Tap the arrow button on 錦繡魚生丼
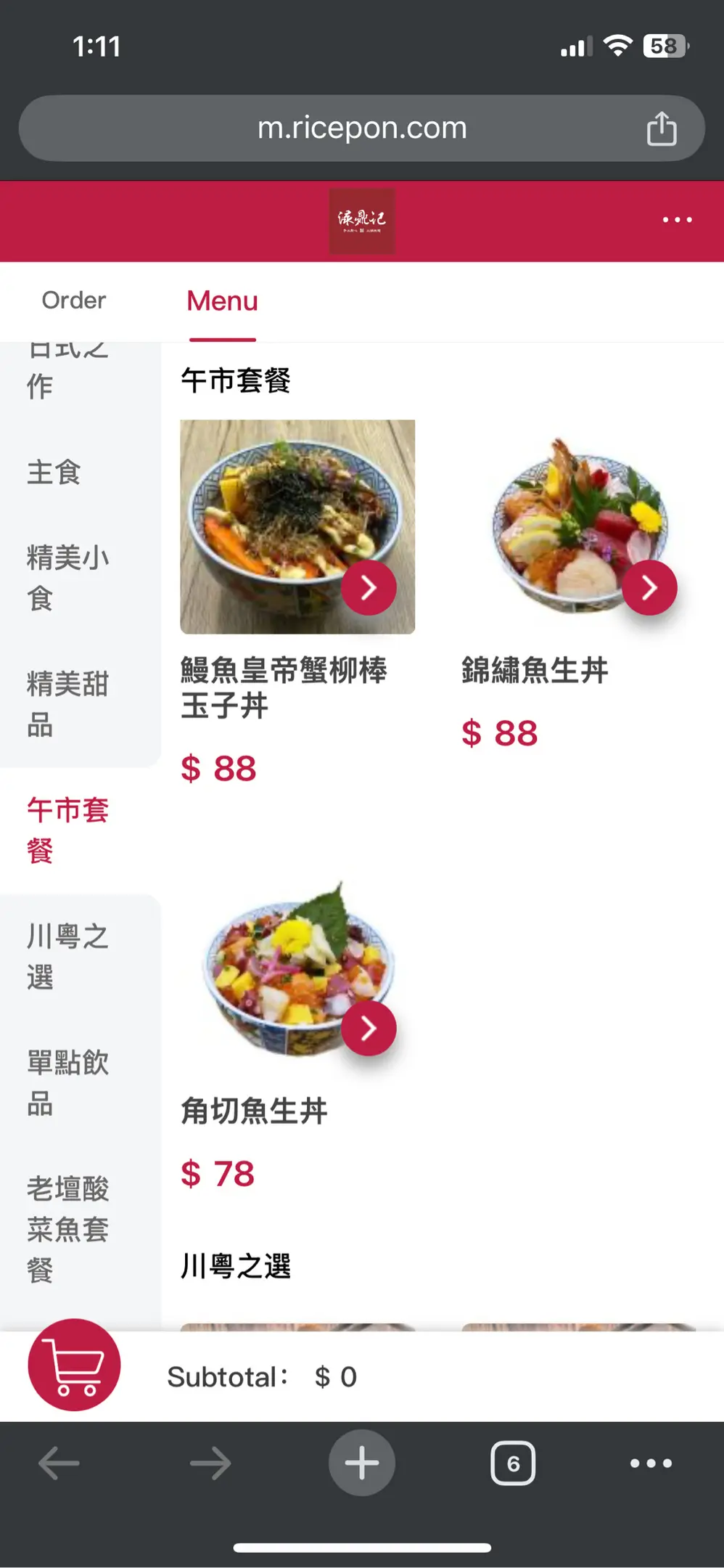The height and width of the screenshot is (1568, 724). click(x=649, y=587)
